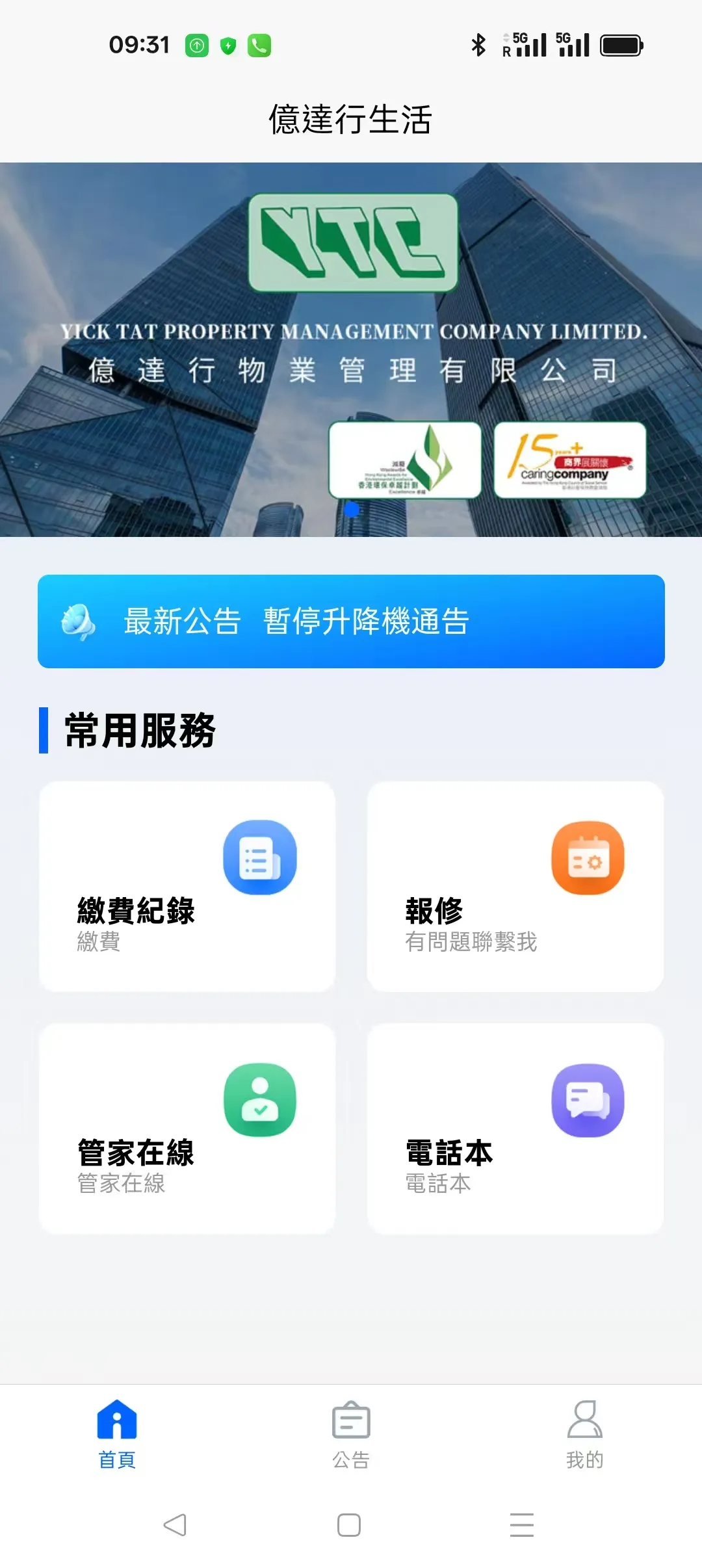Open the 管家在線 online butler card
Image resolution: width=702 pixels, height=1568 pixels.
coord(187,1129)
